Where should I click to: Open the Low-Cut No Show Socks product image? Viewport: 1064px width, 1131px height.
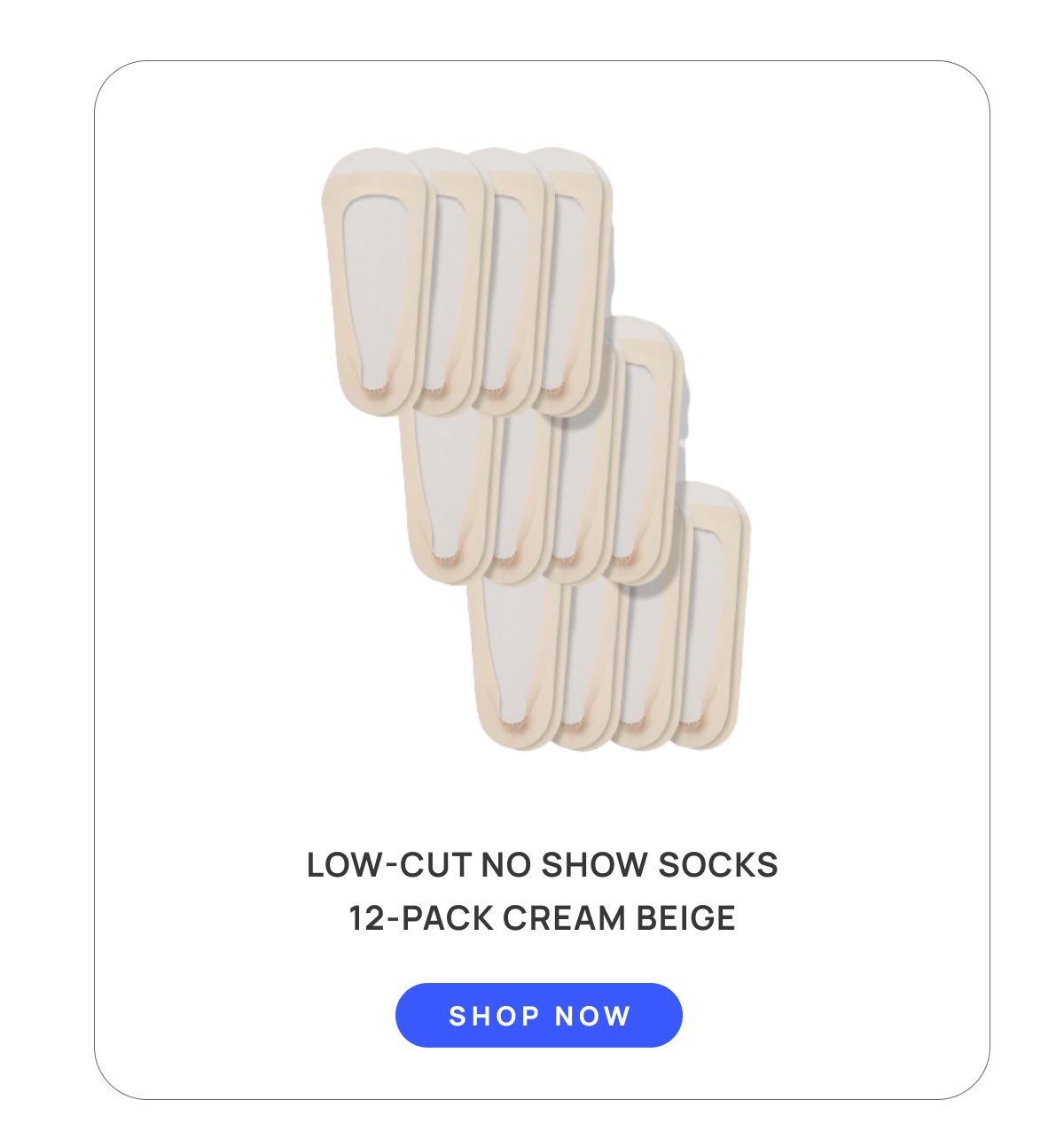[536, 448]
